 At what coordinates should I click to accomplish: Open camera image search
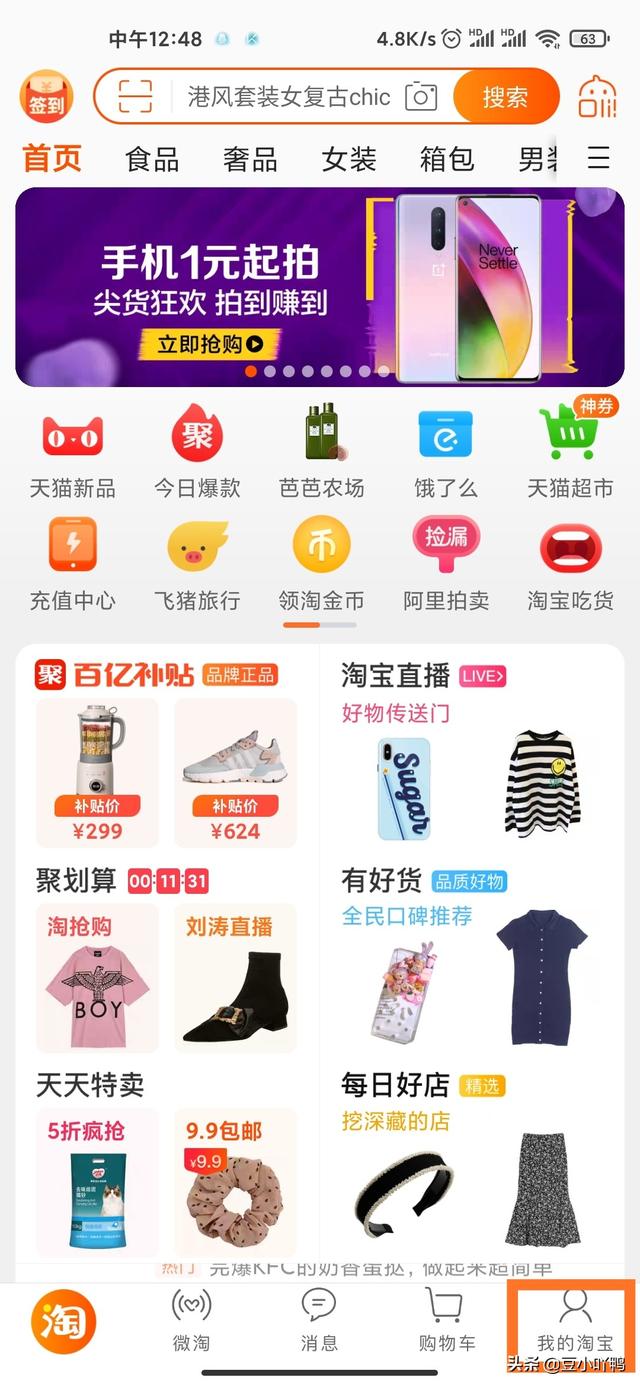(421, 97)
